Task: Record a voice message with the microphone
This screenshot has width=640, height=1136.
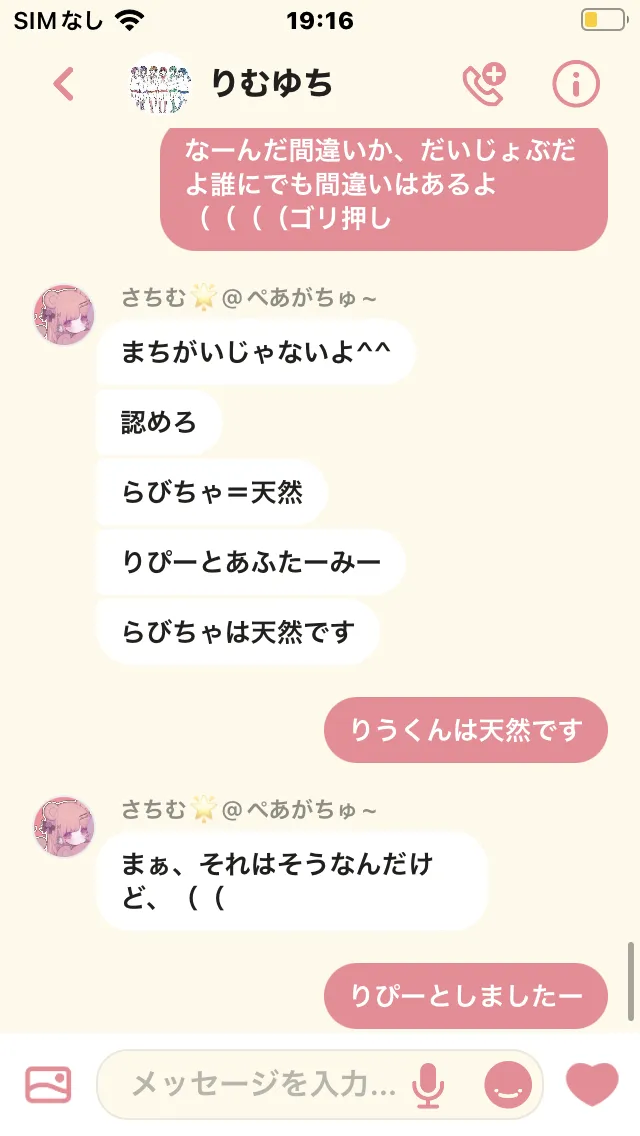Action: click(428, 1085)
